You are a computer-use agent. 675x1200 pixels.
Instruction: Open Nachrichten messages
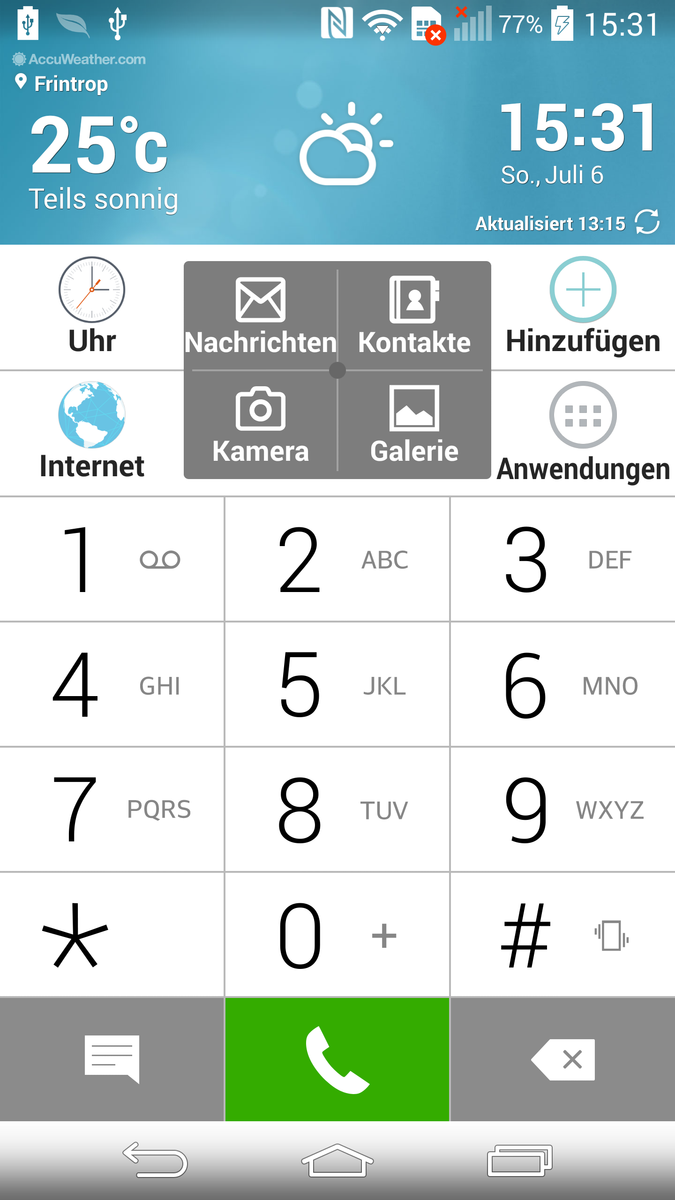[x=260, y=317]
